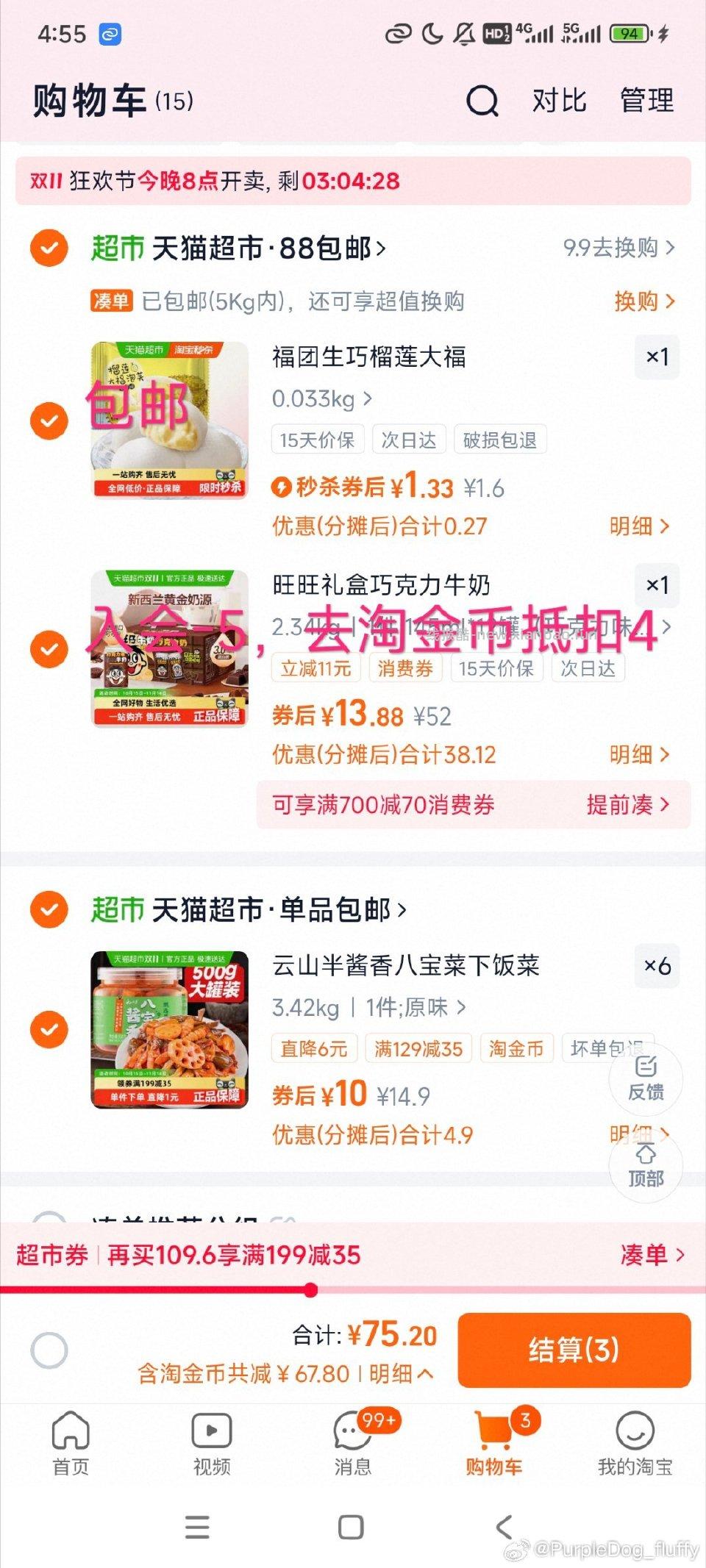This screenshot has height=1568, width=706.
Task: Jump to 顶部 of the cart
Action: pyautogui.click(x=646, y=1166)
